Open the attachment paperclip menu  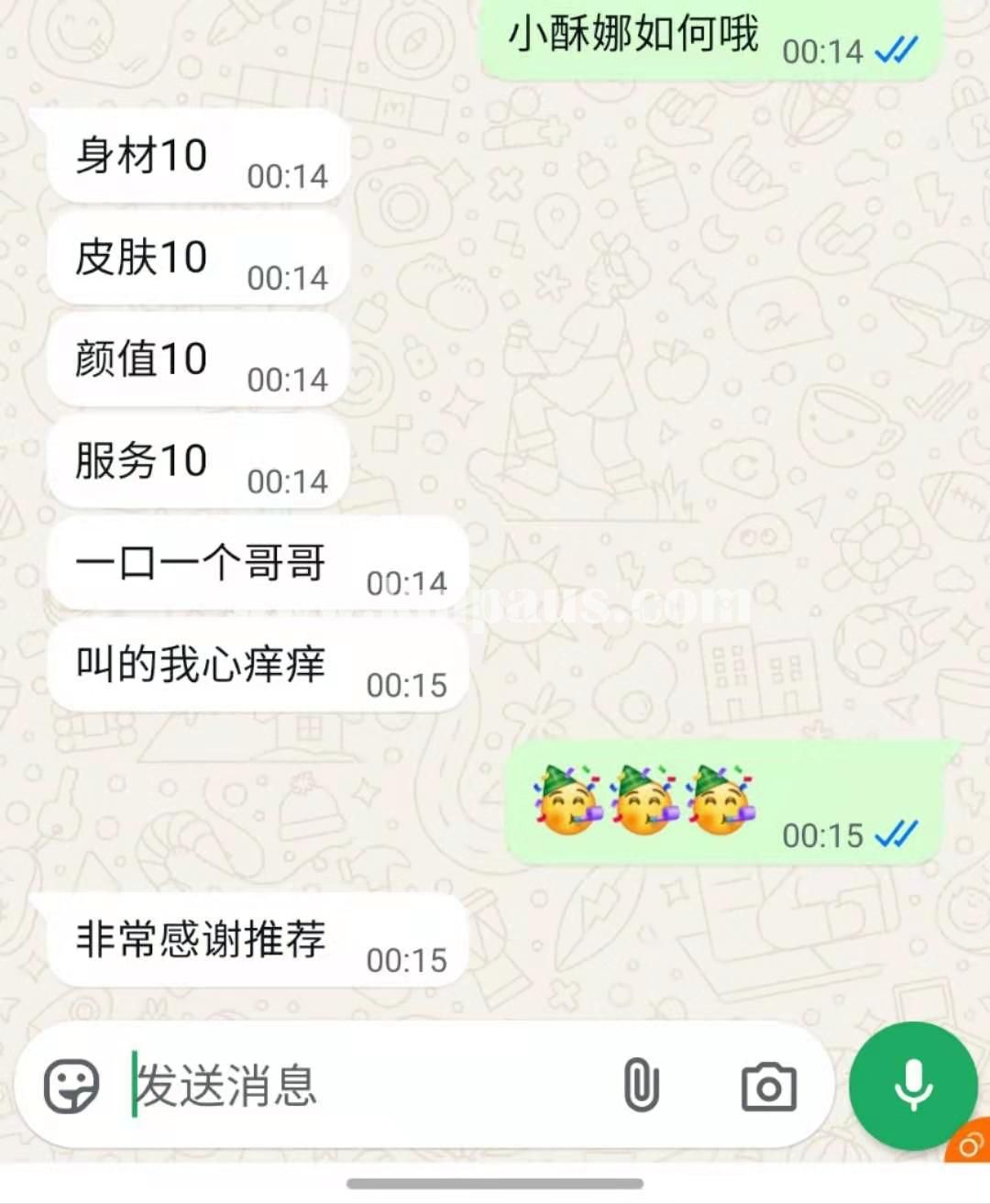coord(641,1086)
